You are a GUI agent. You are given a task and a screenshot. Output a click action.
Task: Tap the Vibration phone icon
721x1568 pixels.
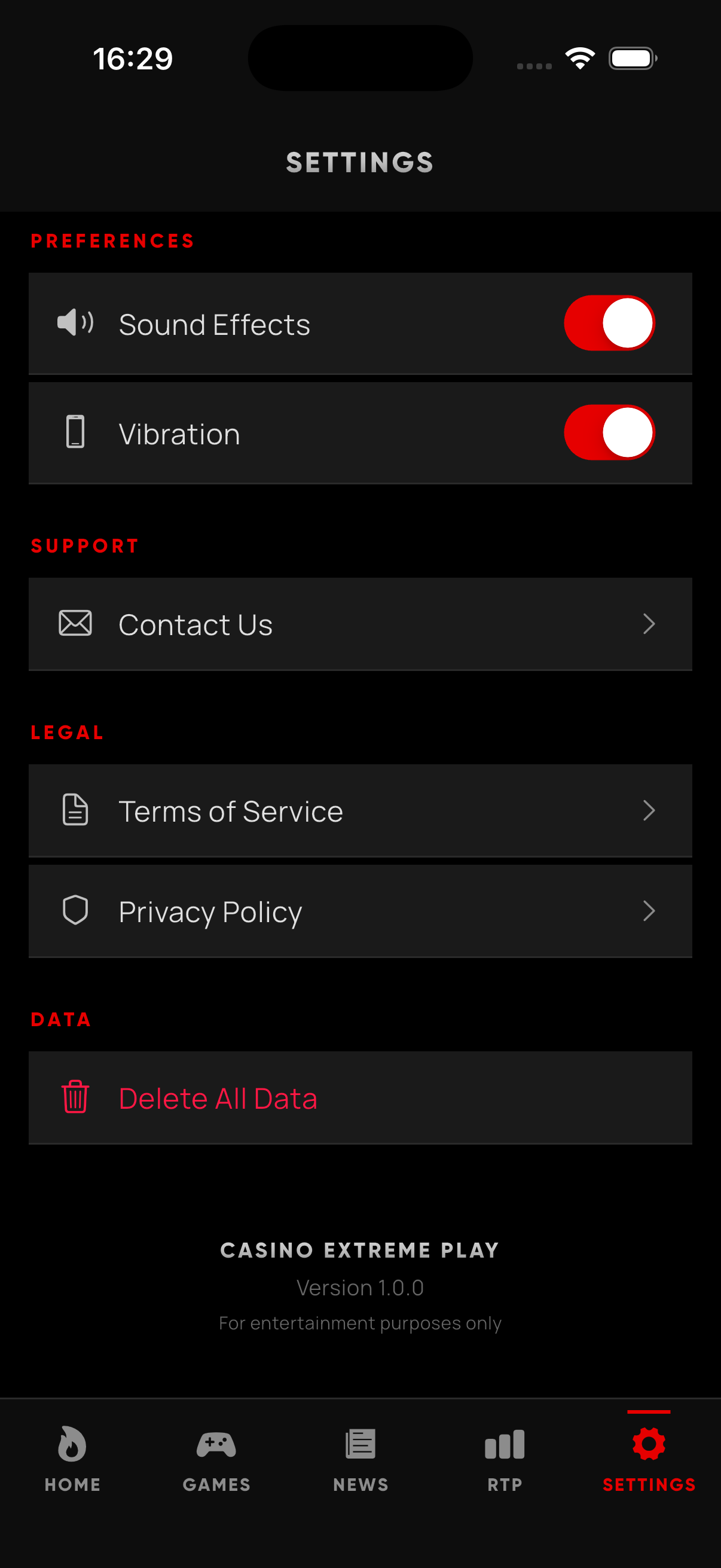tap(75, 432)
